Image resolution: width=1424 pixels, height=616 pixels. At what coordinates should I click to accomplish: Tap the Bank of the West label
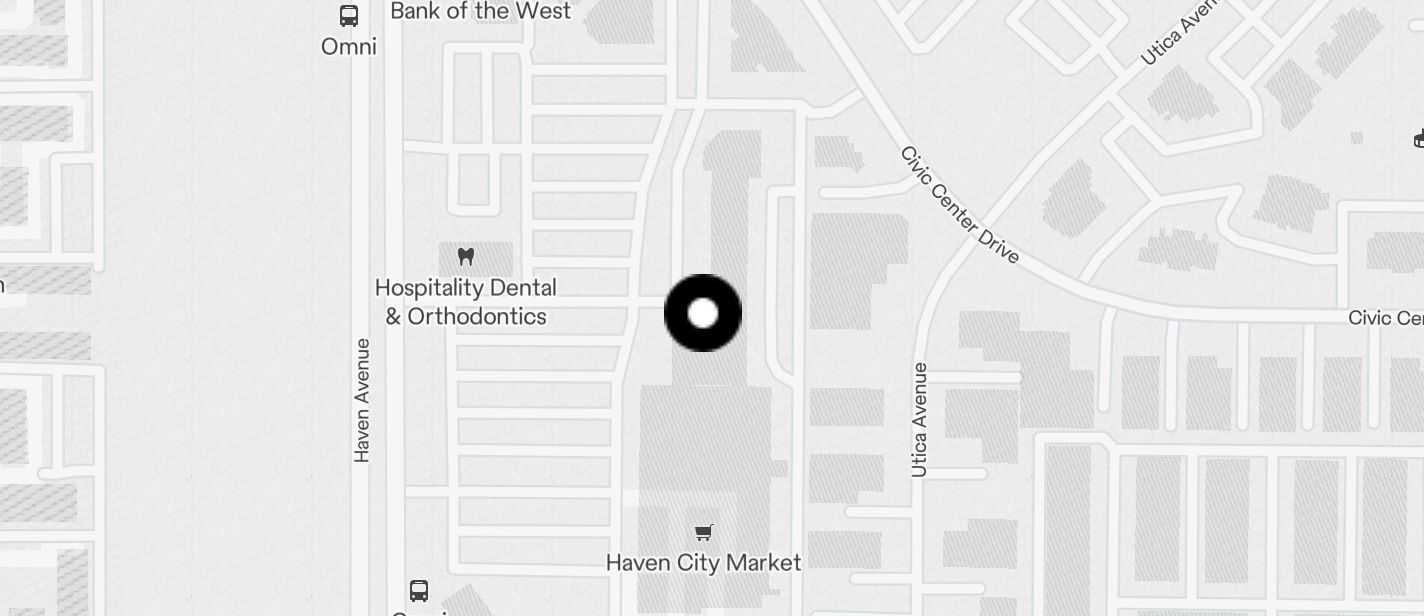pos(480,11)
